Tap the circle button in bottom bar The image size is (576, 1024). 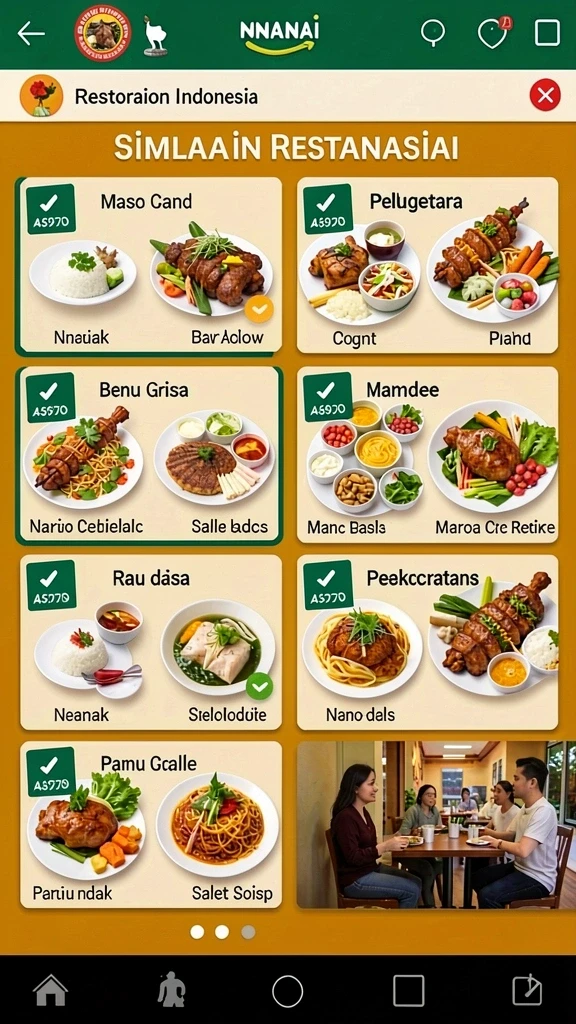[x=287, y=991]
